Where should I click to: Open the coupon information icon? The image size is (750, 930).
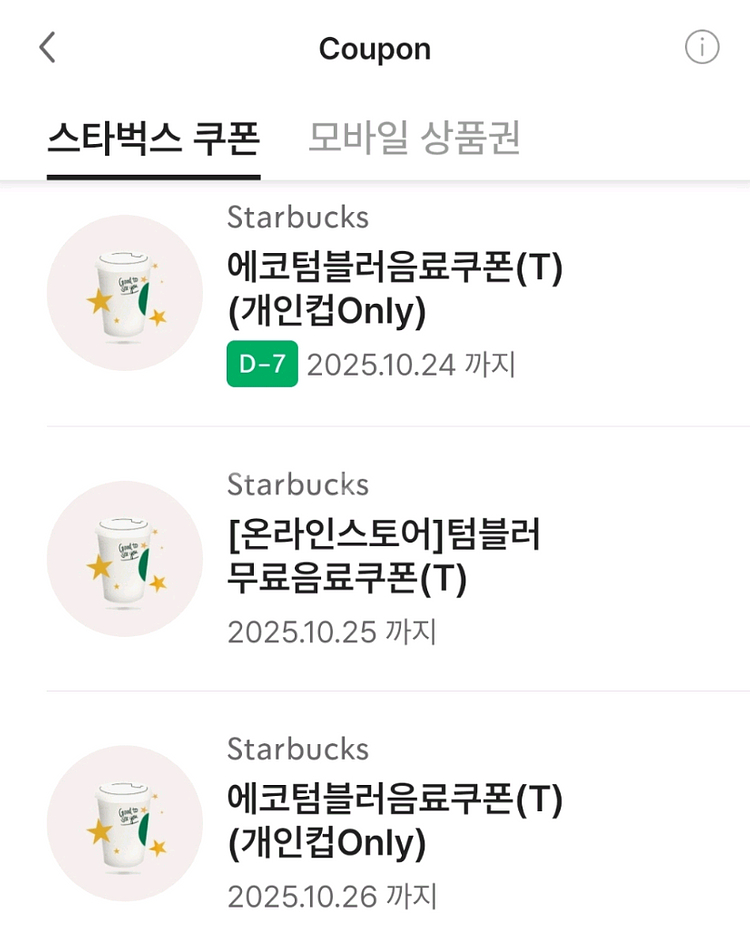tap(702, 47)
